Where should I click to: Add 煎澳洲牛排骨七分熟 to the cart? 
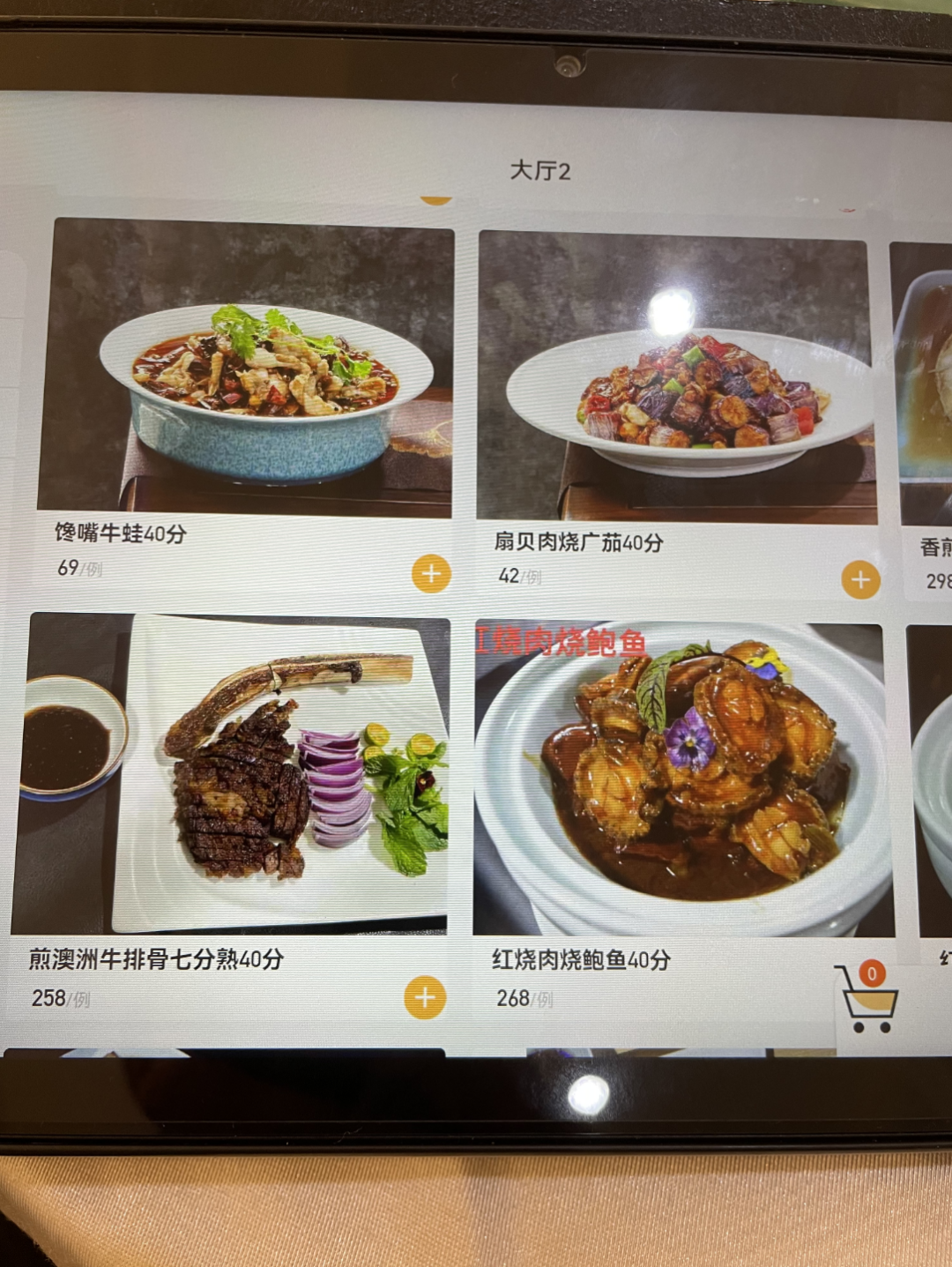[425, 997]
